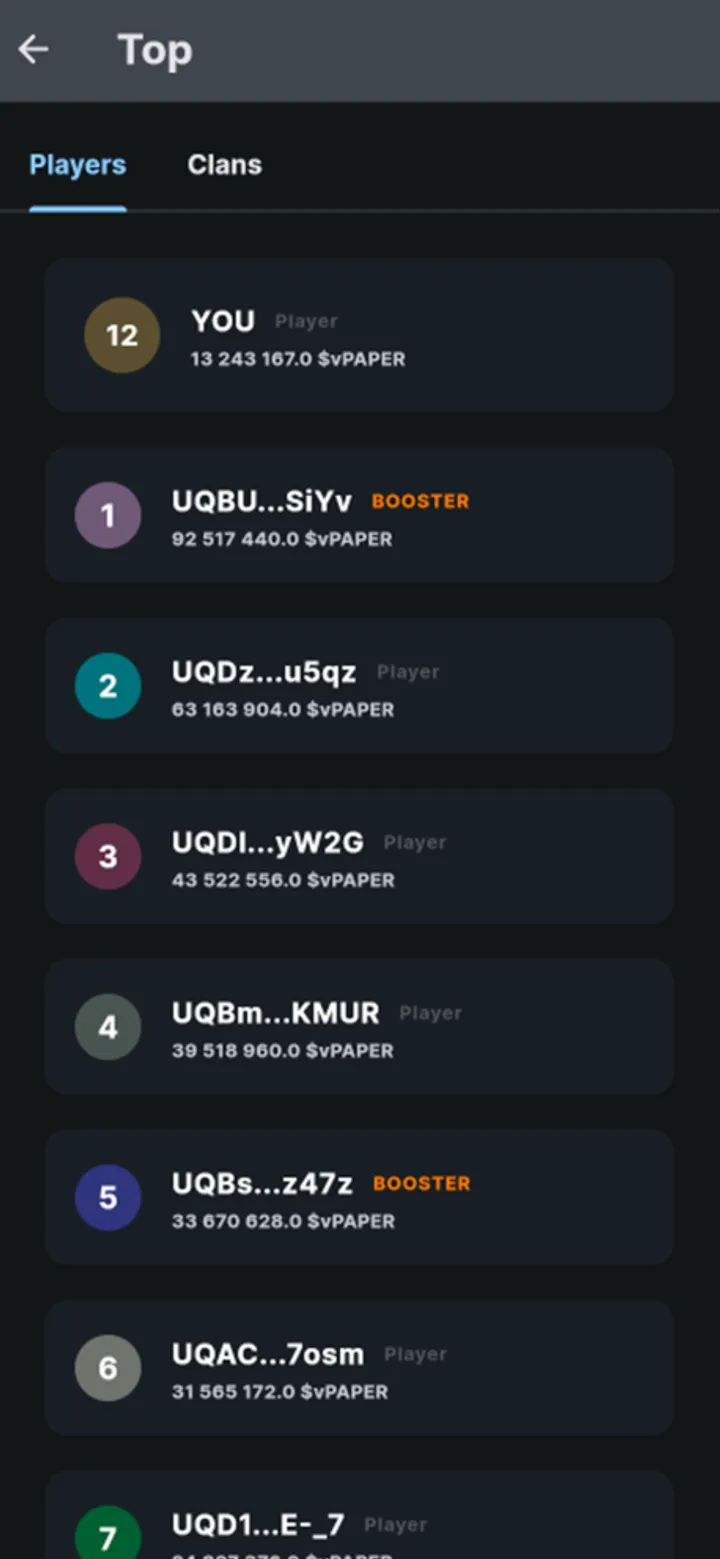Click the BOOSTER label next to UQBU...SiYv
Screen dimensions: 720x1559
pos(420,502)
